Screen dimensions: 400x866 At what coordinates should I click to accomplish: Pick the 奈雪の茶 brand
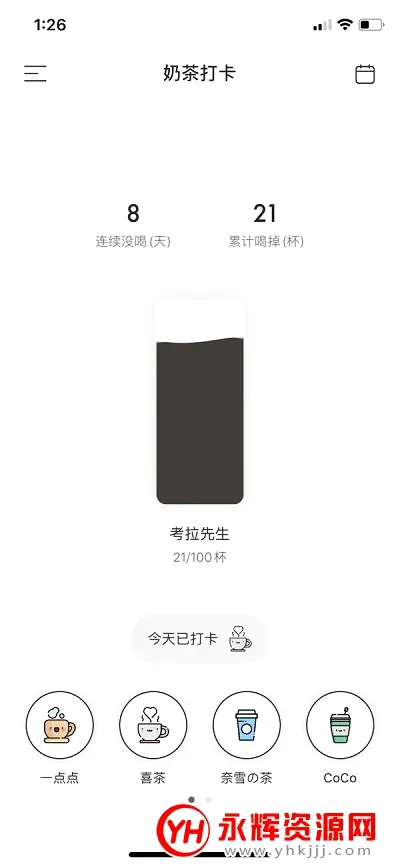246,725
